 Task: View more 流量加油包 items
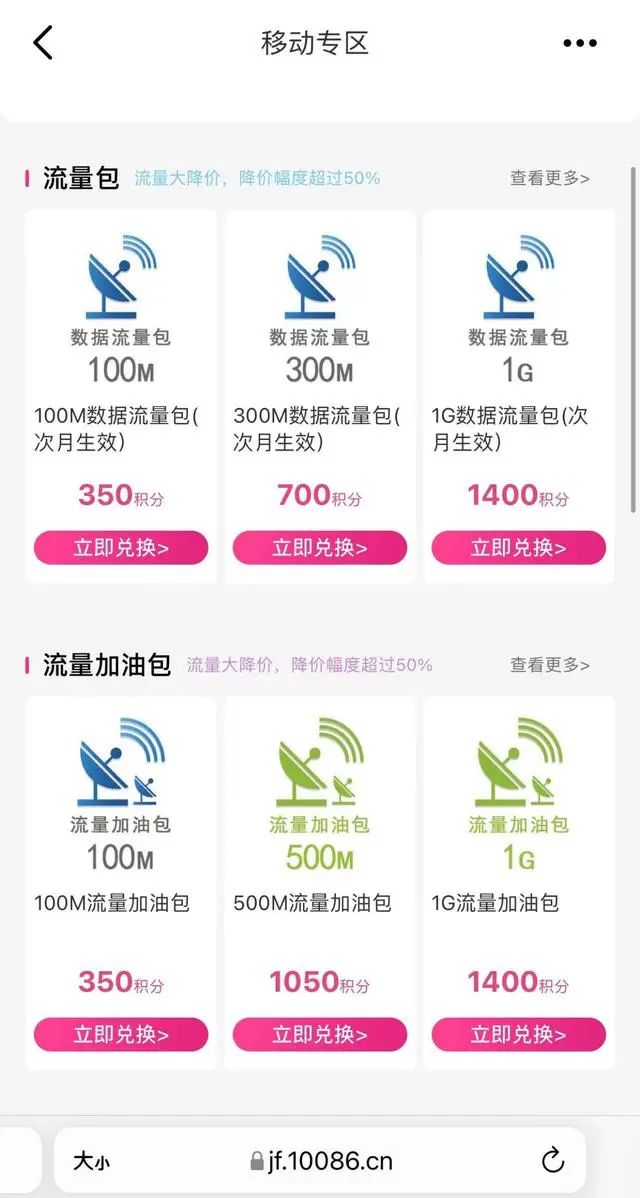click(x=549, y=665)
